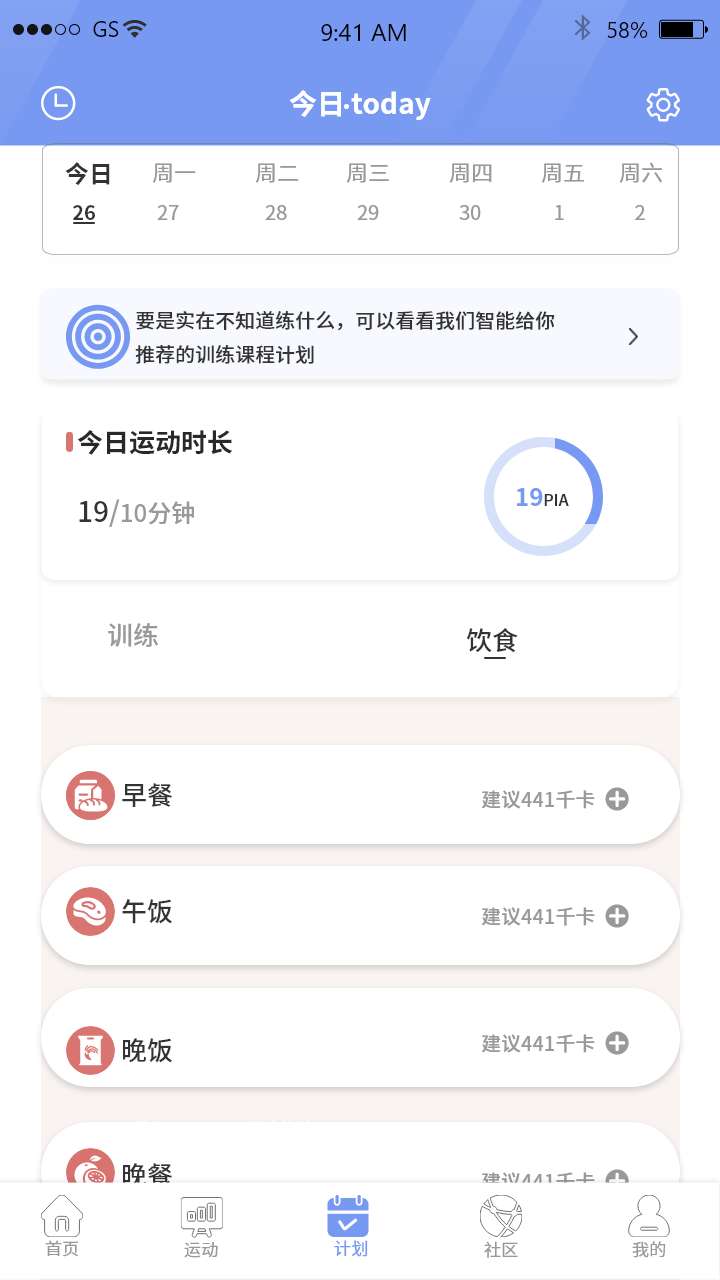Open the 运动 tab
This screenshot has height=1280, width=720.
click(201, 1227)
